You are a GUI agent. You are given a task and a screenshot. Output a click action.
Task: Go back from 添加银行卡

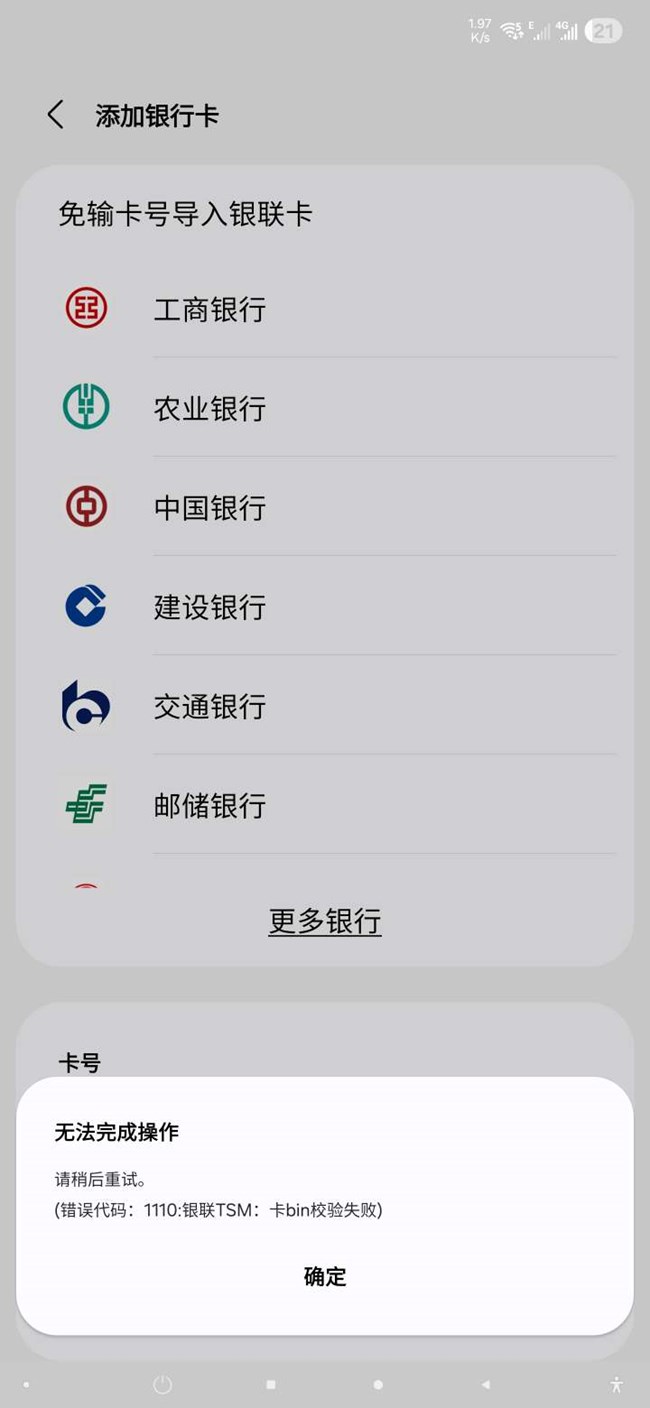pyautogui.click(x=56, y=115)
